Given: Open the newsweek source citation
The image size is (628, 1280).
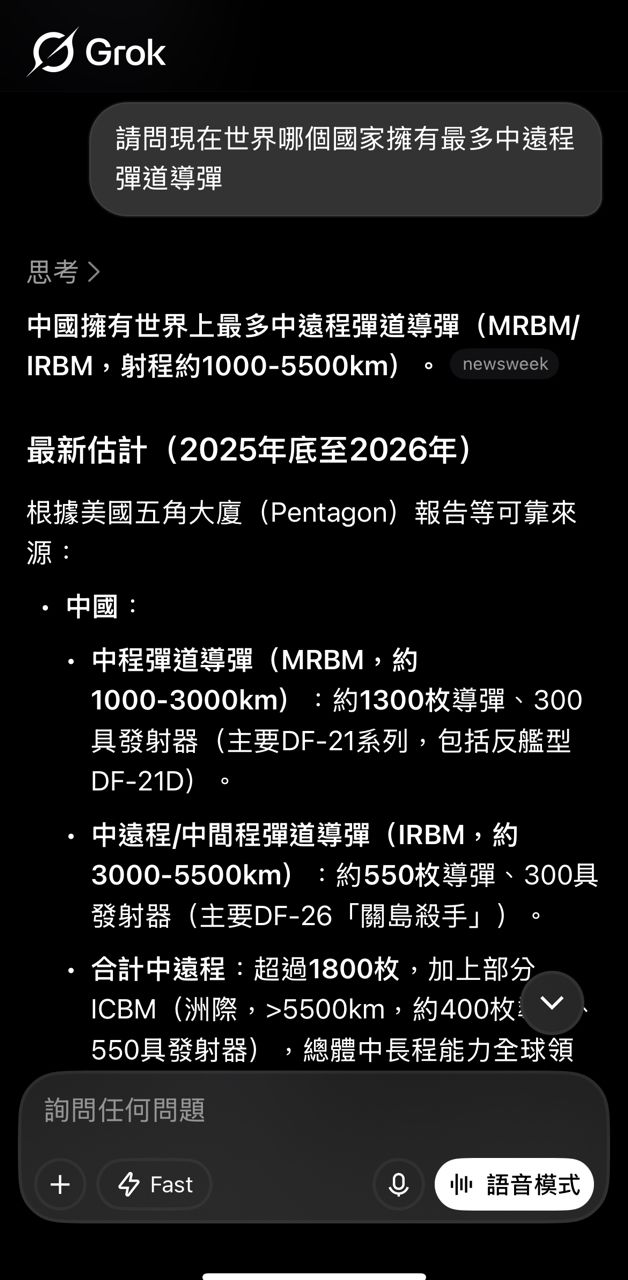Looking at the screenshot, I should click(x=504, y=364).
